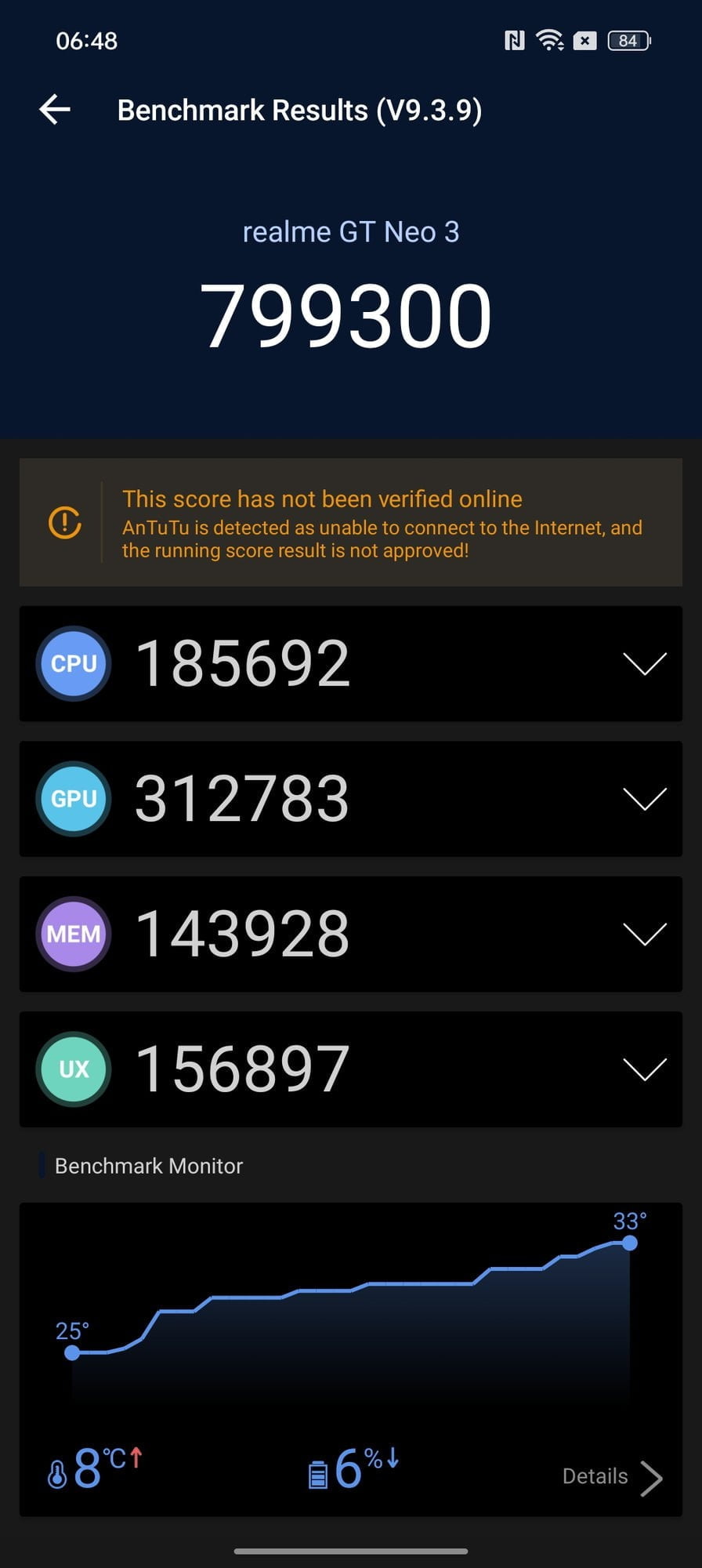The height and width of the screenshot is (1568, 702).
Task: Expand the UX score row
Action: 644,1069
